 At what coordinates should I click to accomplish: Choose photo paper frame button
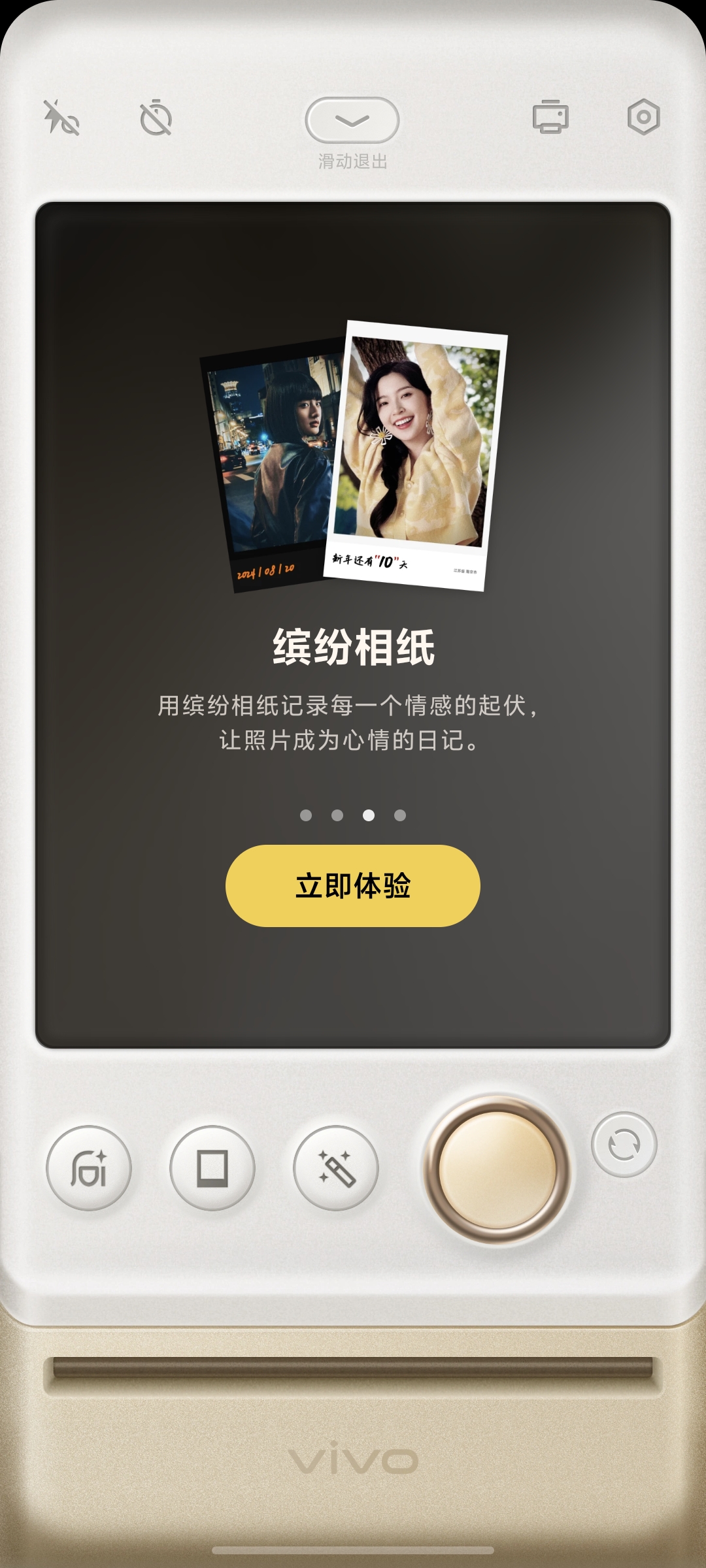click(x=212, y=1168)
